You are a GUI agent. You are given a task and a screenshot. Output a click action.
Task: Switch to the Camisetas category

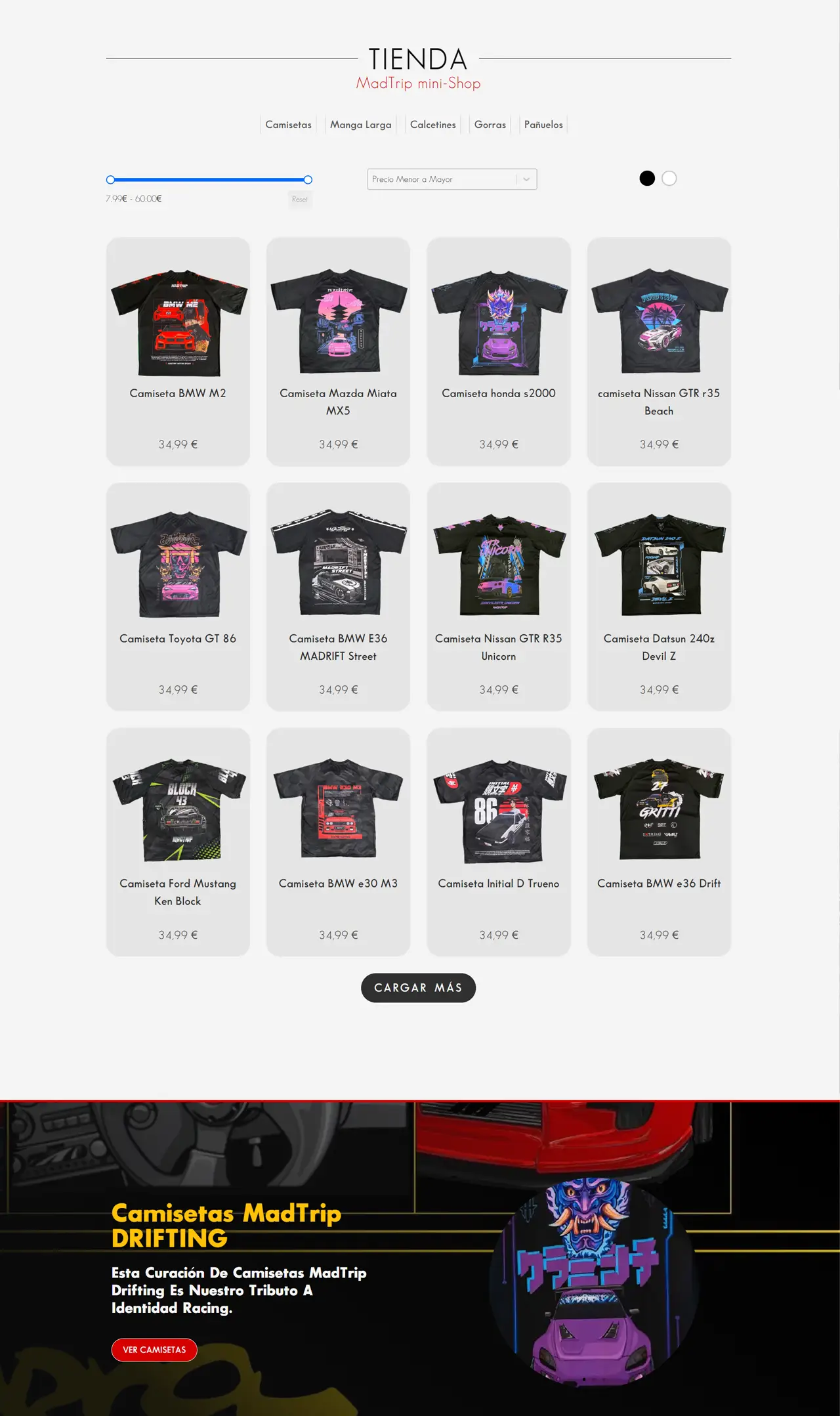[288, 125]
